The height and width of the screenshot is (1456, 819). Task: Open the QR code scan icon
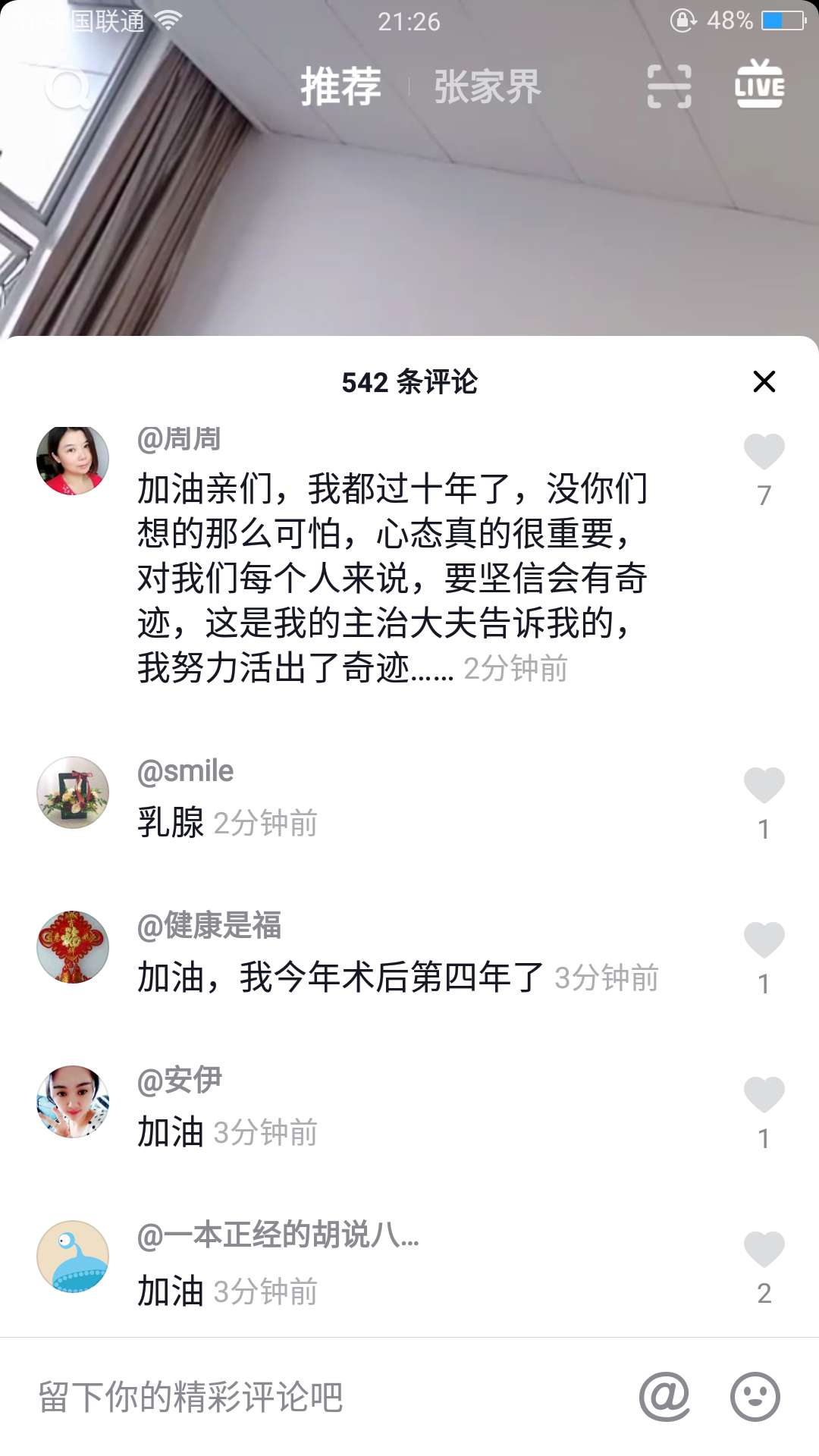click(x=667, y=86)
